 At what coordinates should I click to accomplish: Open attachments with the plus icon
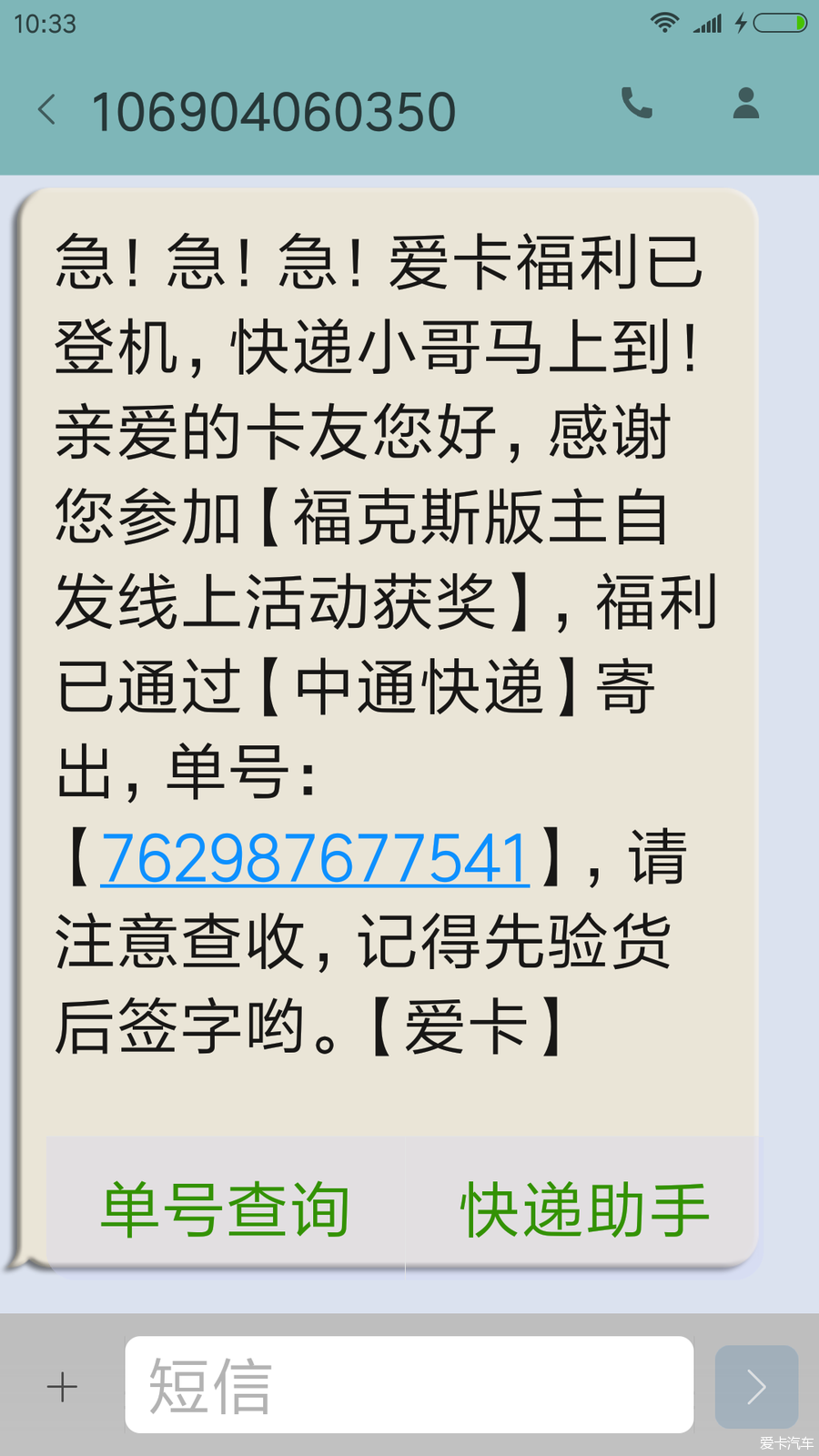coord(62,1387)
